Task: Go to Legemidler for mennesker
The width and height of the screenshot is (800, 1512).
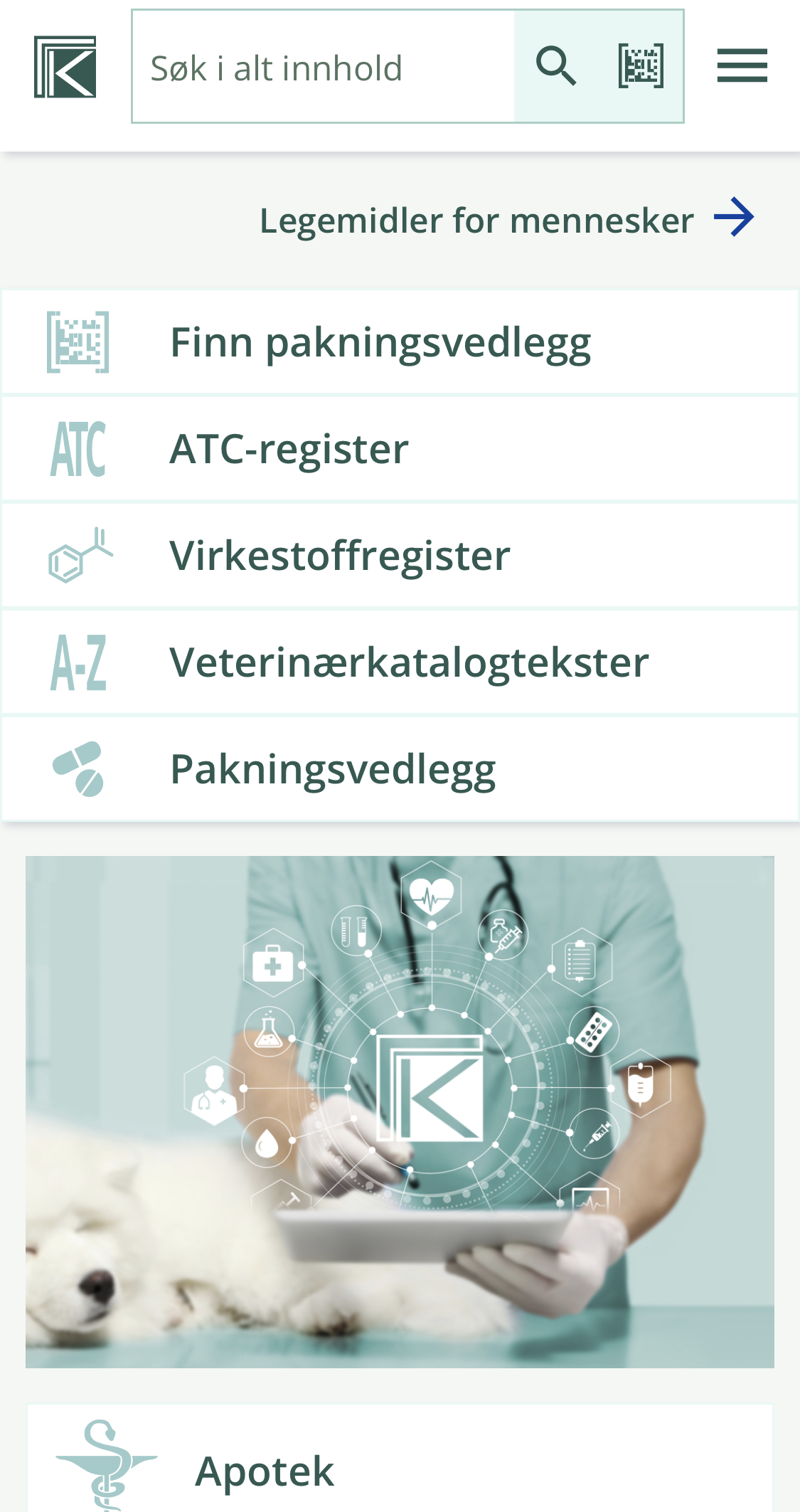Action: point(506,219)
